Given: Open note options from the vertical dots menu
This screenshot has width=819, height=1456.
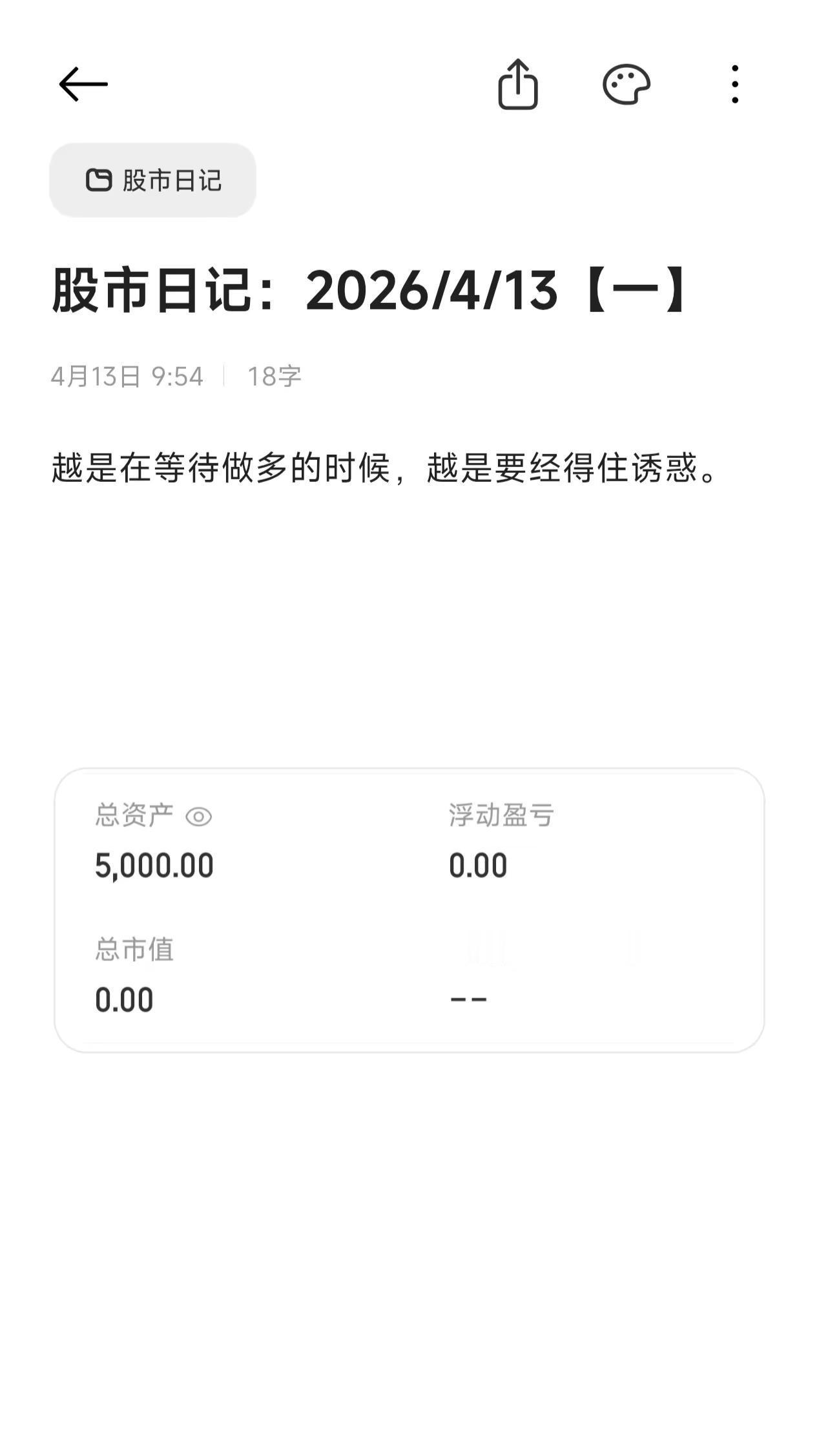Looking at the screenshot, I should [734, 85].
